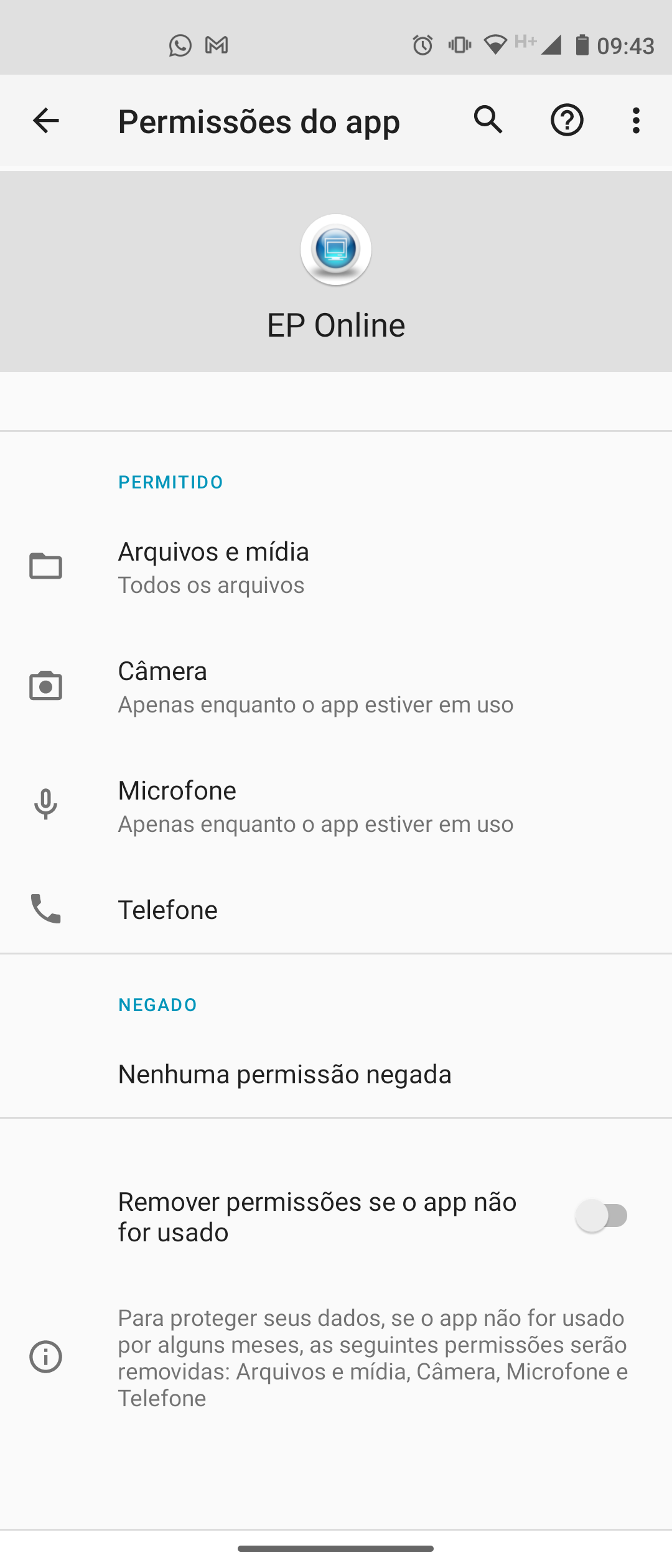Open Microfone permission settings

click(x=336, y=806)
